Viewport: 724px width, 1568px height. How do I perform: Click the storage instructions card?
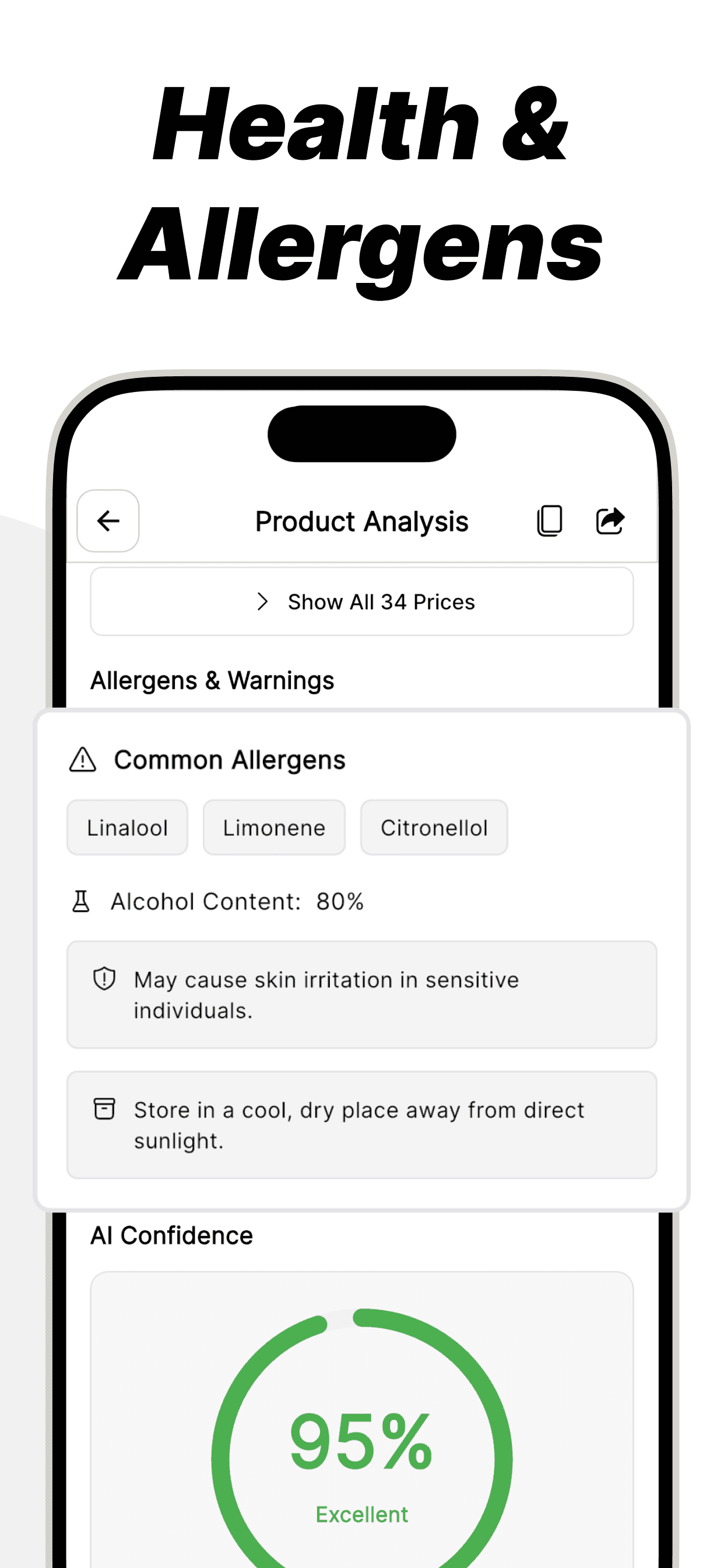coord(361,1125)
